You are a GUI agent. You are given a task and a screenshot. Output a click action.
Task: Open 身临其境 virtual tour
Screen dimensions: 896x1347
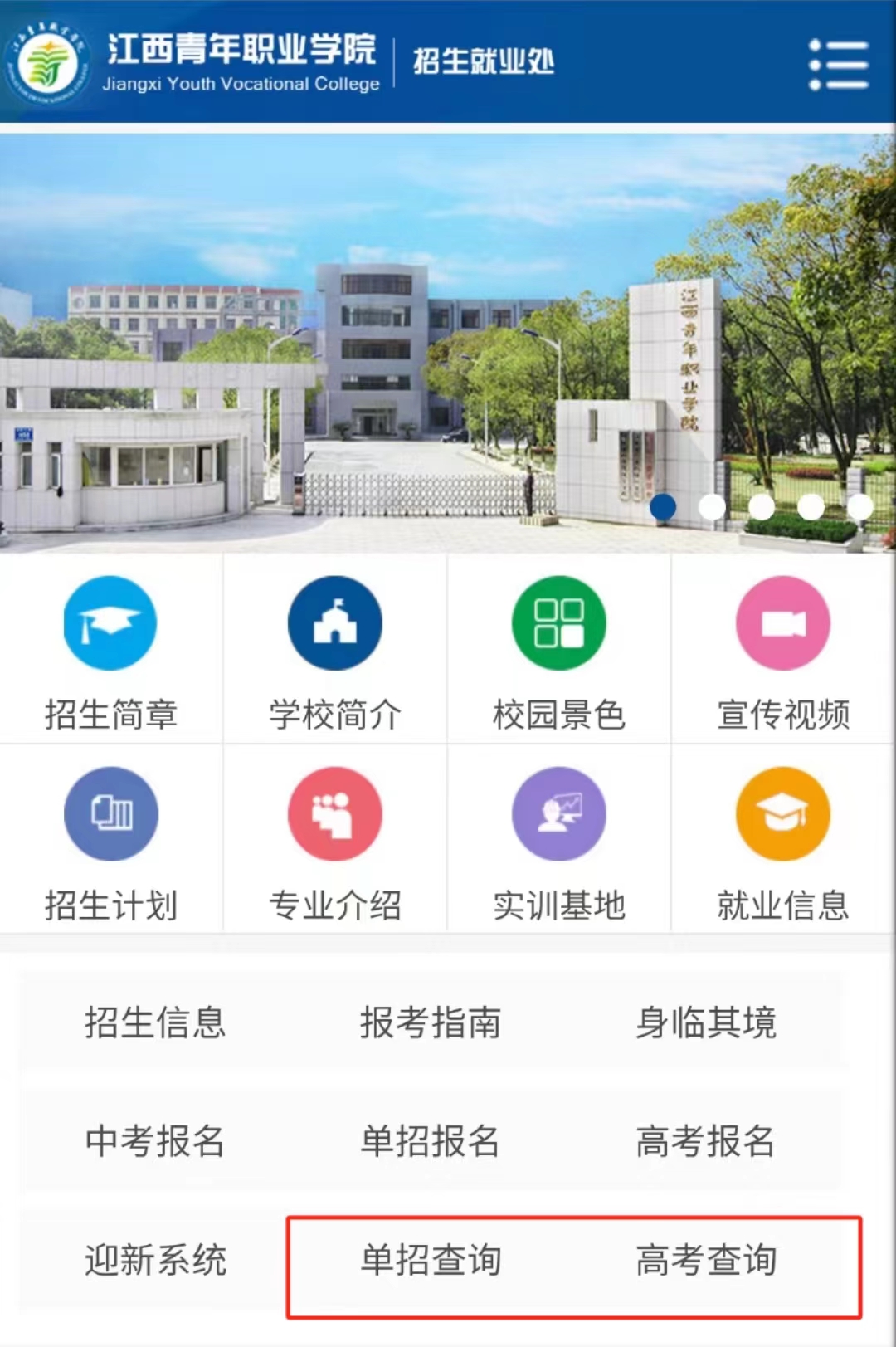coord(706,1022)
